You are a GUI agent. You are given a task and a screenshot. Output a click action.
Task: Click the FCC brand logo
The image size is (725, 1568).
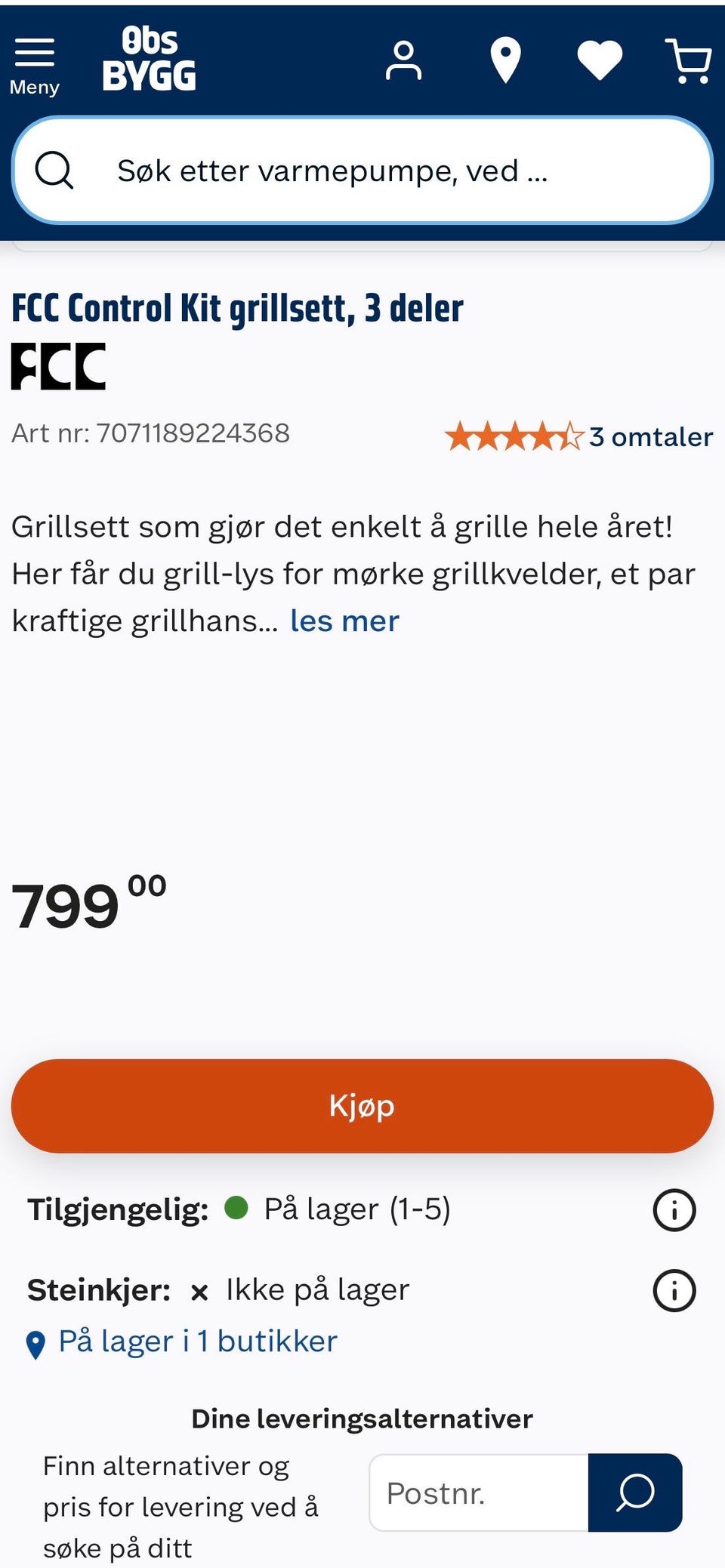point(59,369)
